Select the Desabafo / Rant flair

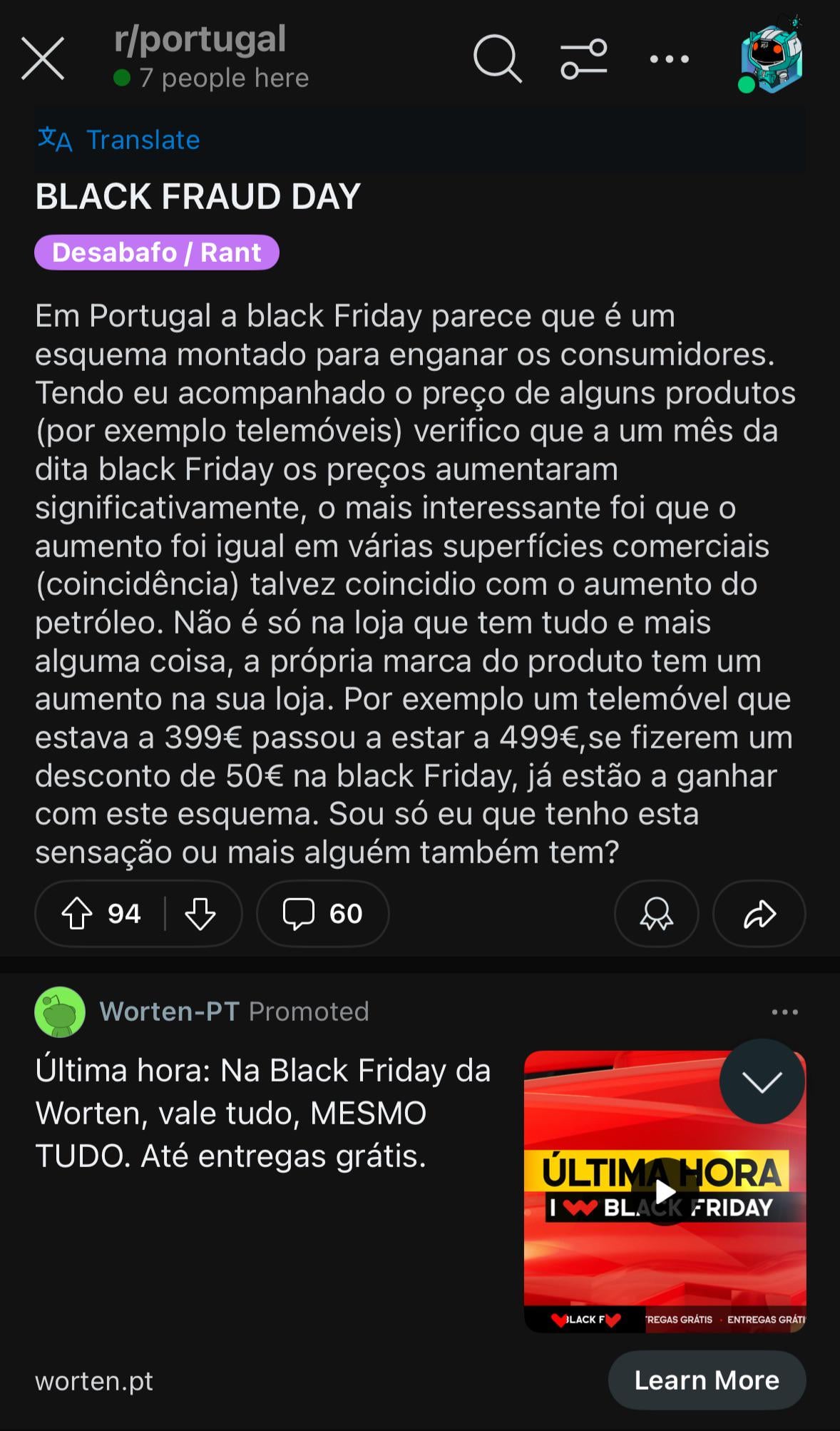(x=156, y=253)
